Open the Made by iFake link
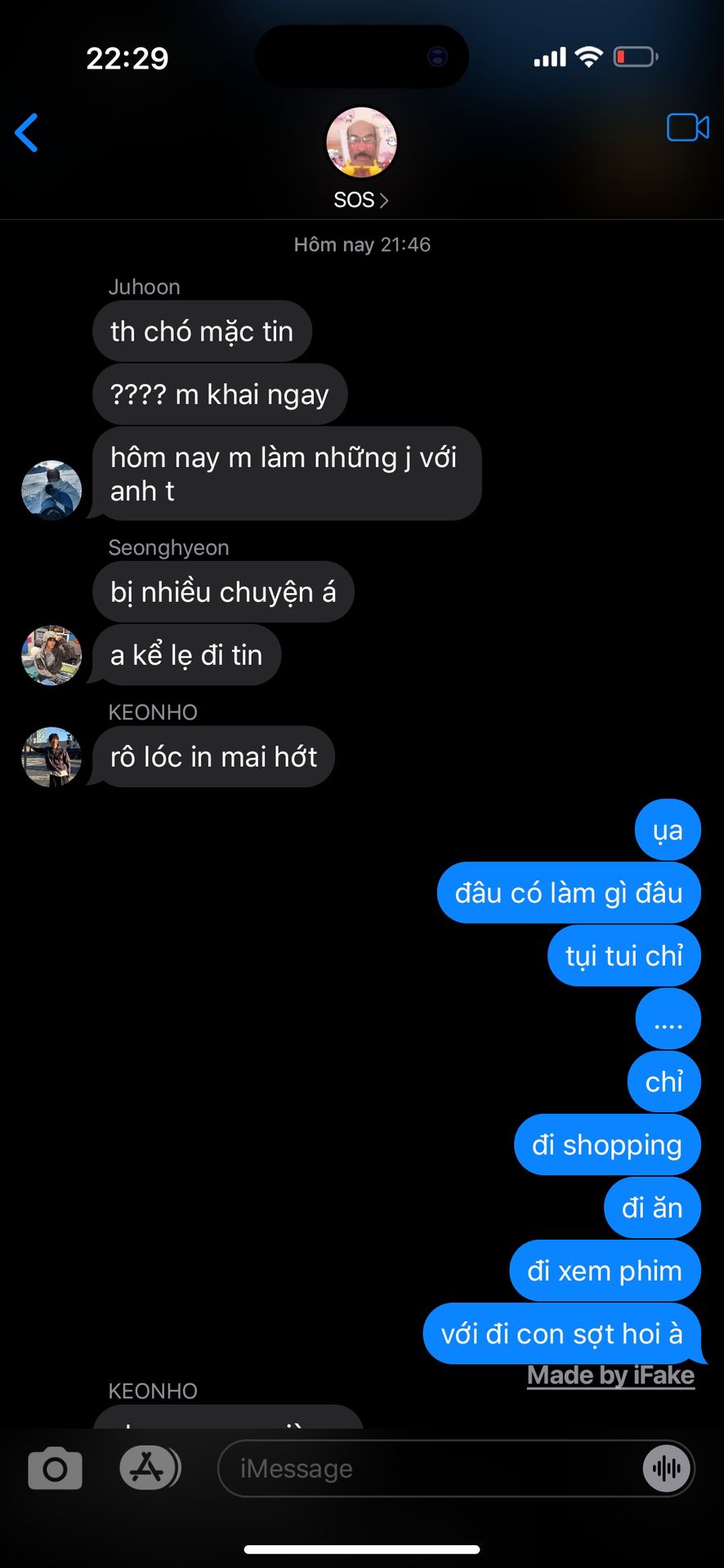Viewport: 724px width, 1568px height. (x=610, y=1375)
